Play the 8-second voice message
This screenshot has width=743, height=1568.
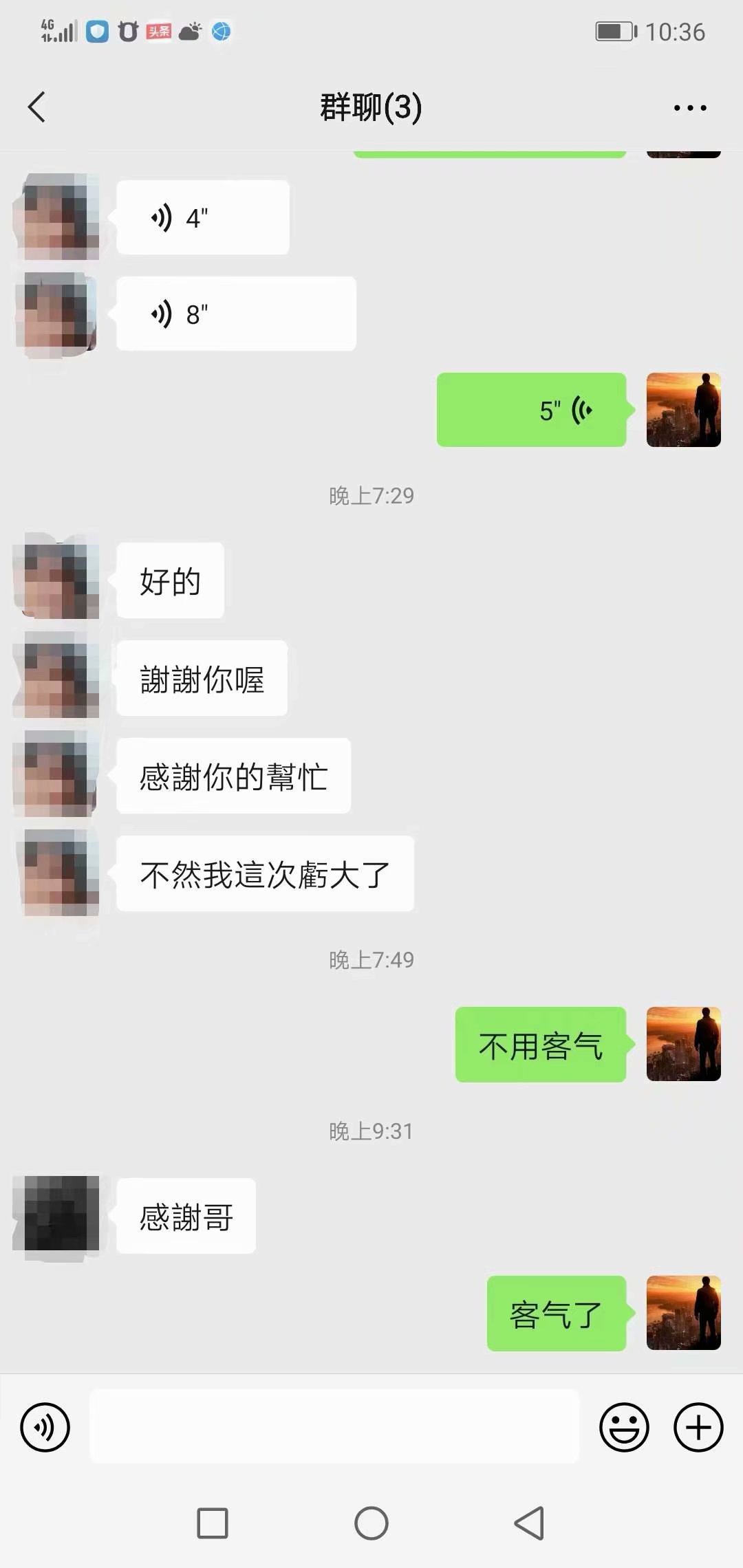(x=235, y=314)
